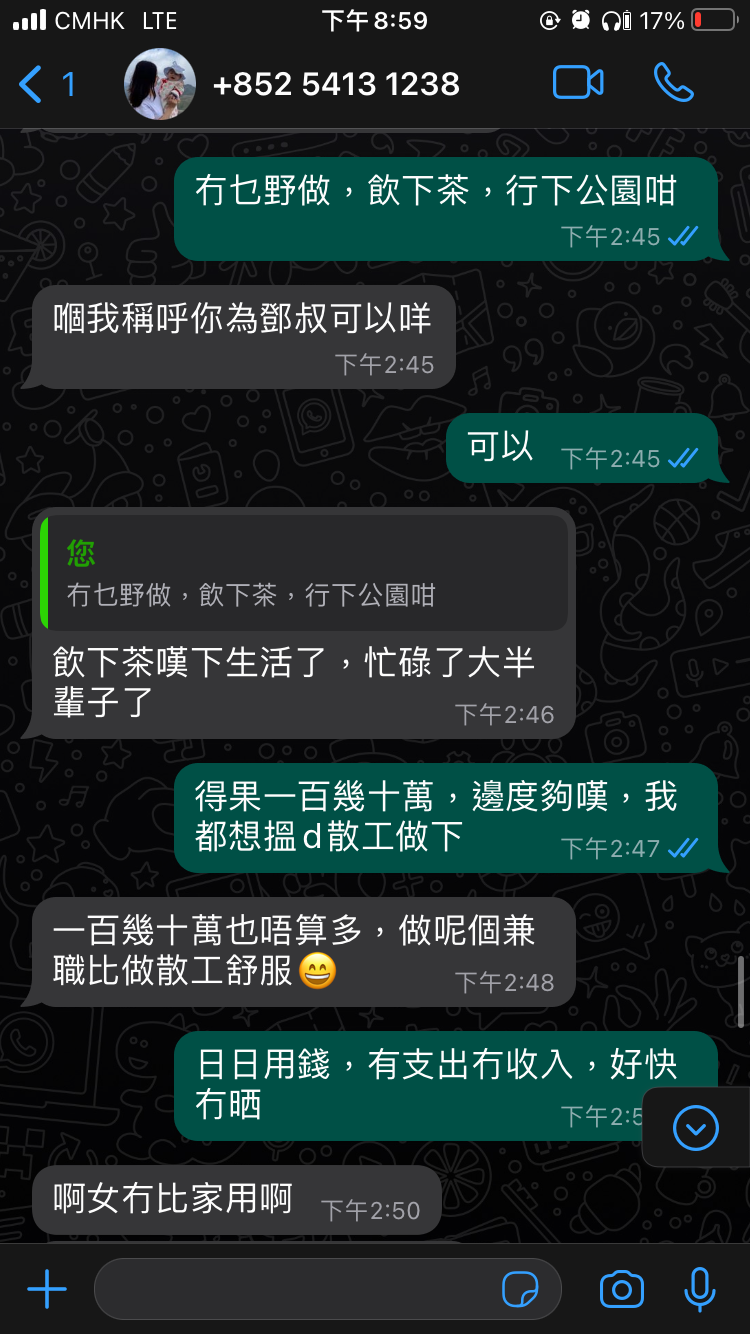The image size is (750, 1334).
Task: Tap the scroll-to-bottom chevron
Action: pyautogui.click(x=697, y=1127)
